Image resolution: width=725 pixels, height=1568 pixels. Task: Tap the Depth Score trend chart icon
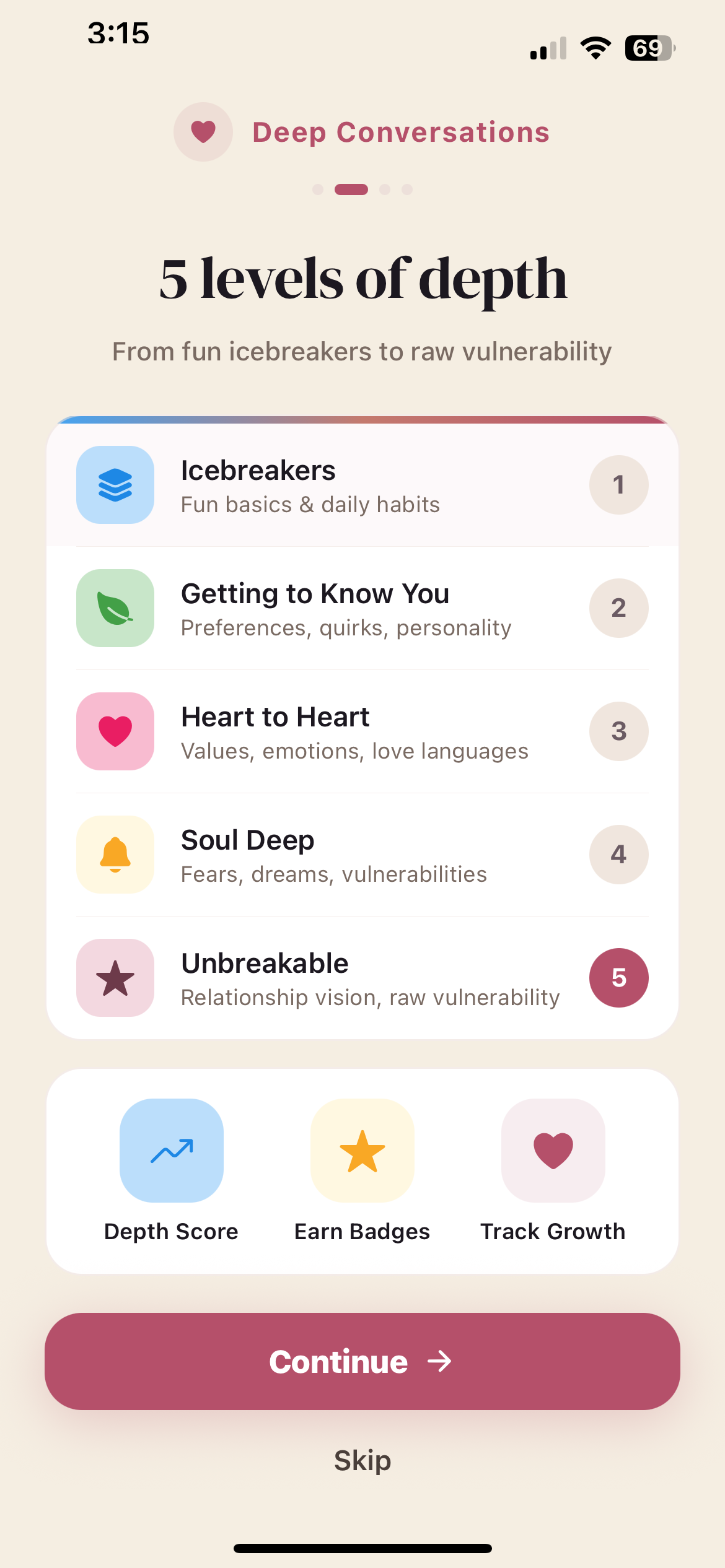(x=172, y=1150)
